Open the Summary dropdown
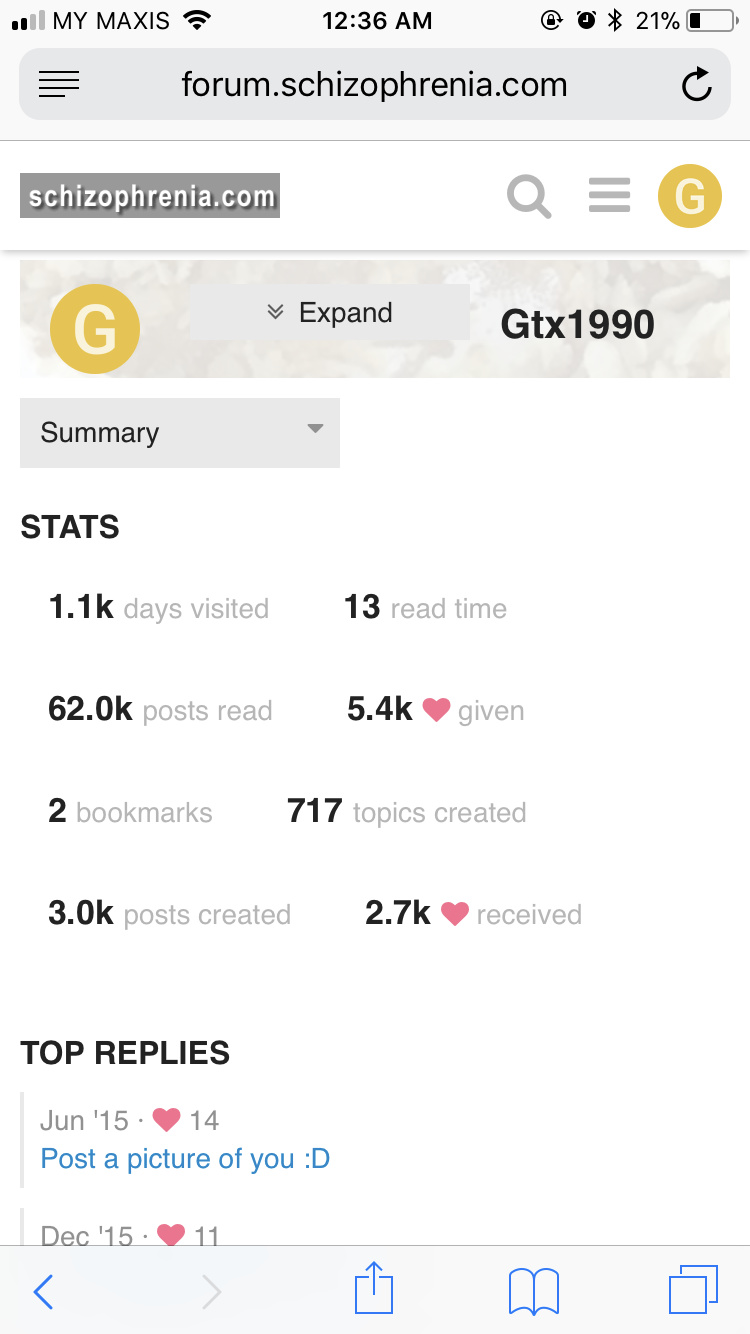Image resolution: width=750 pixels, height=1334 pixels. 180,433
